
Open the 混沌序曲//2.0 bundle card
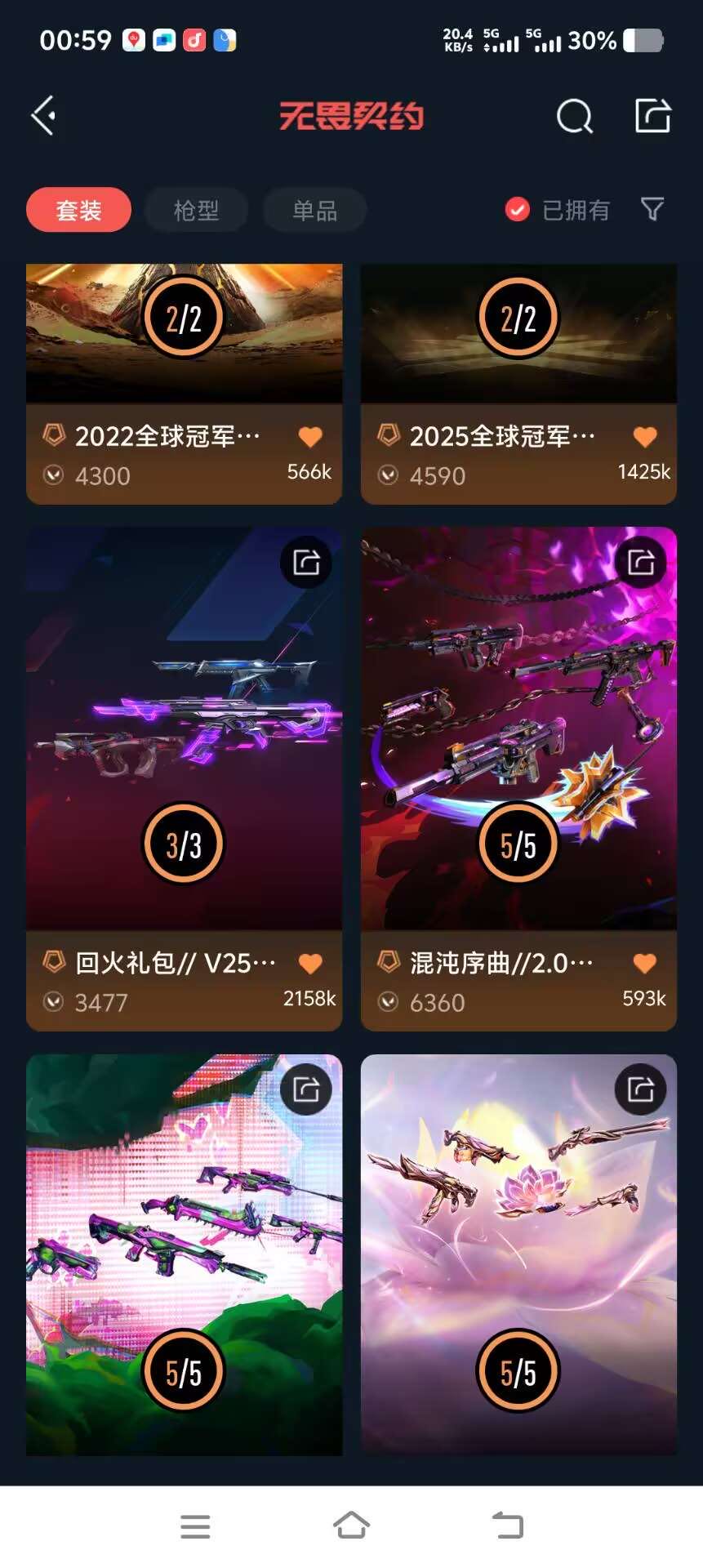point(518,778)
